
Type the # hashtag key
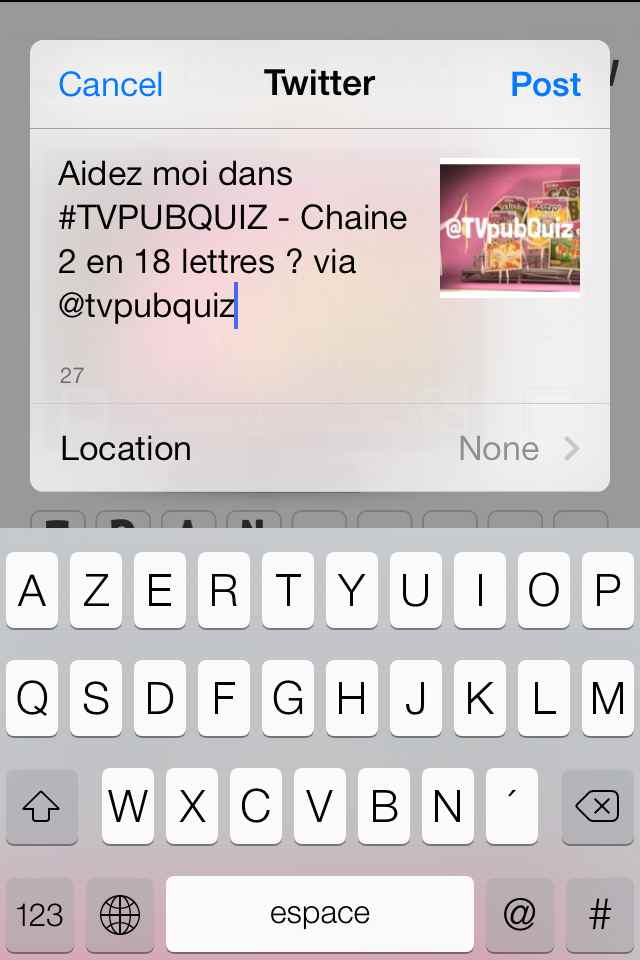[599, 914]
